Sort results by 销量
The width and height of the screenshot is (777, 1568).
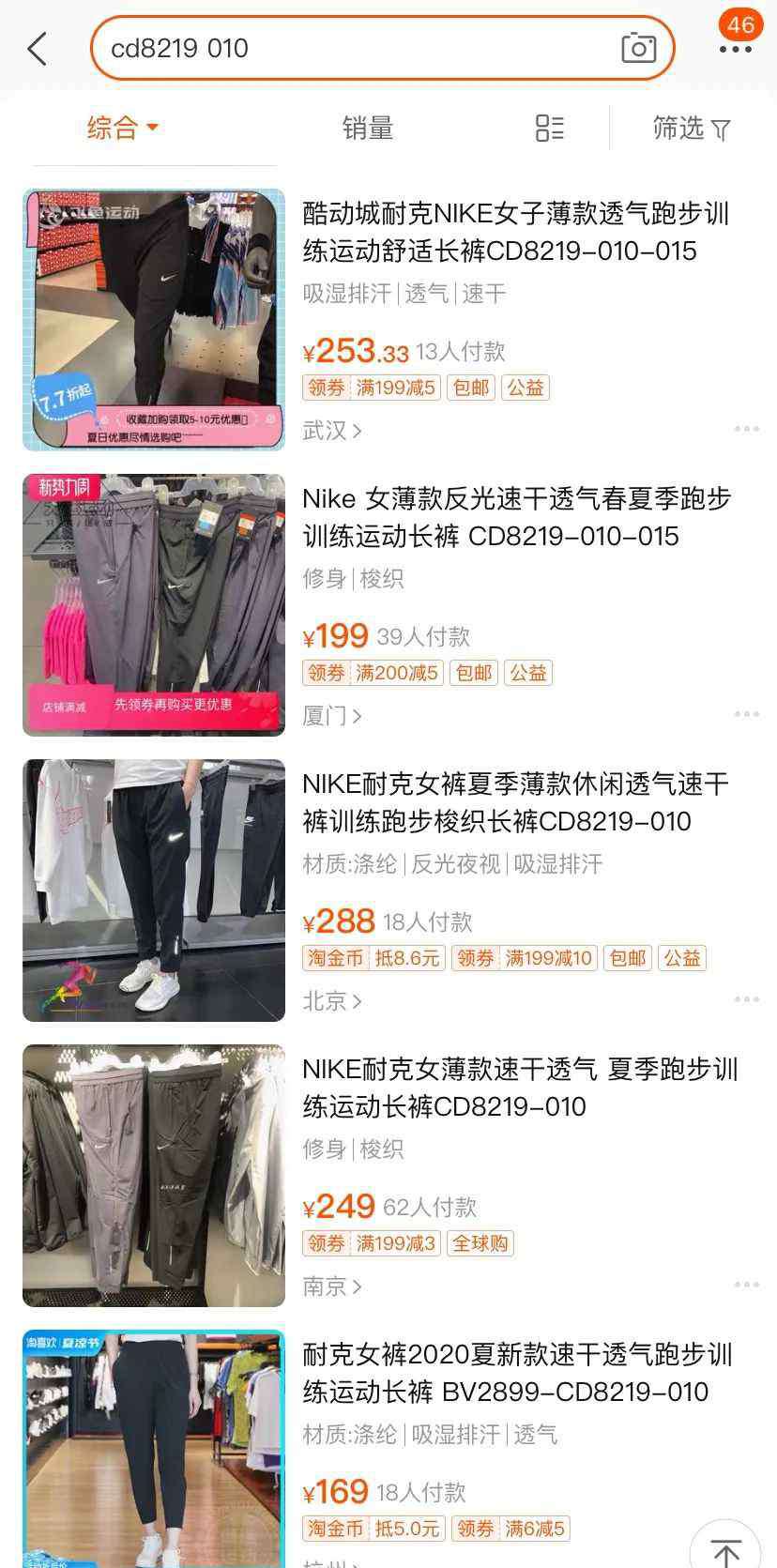(x=367, y=129)
